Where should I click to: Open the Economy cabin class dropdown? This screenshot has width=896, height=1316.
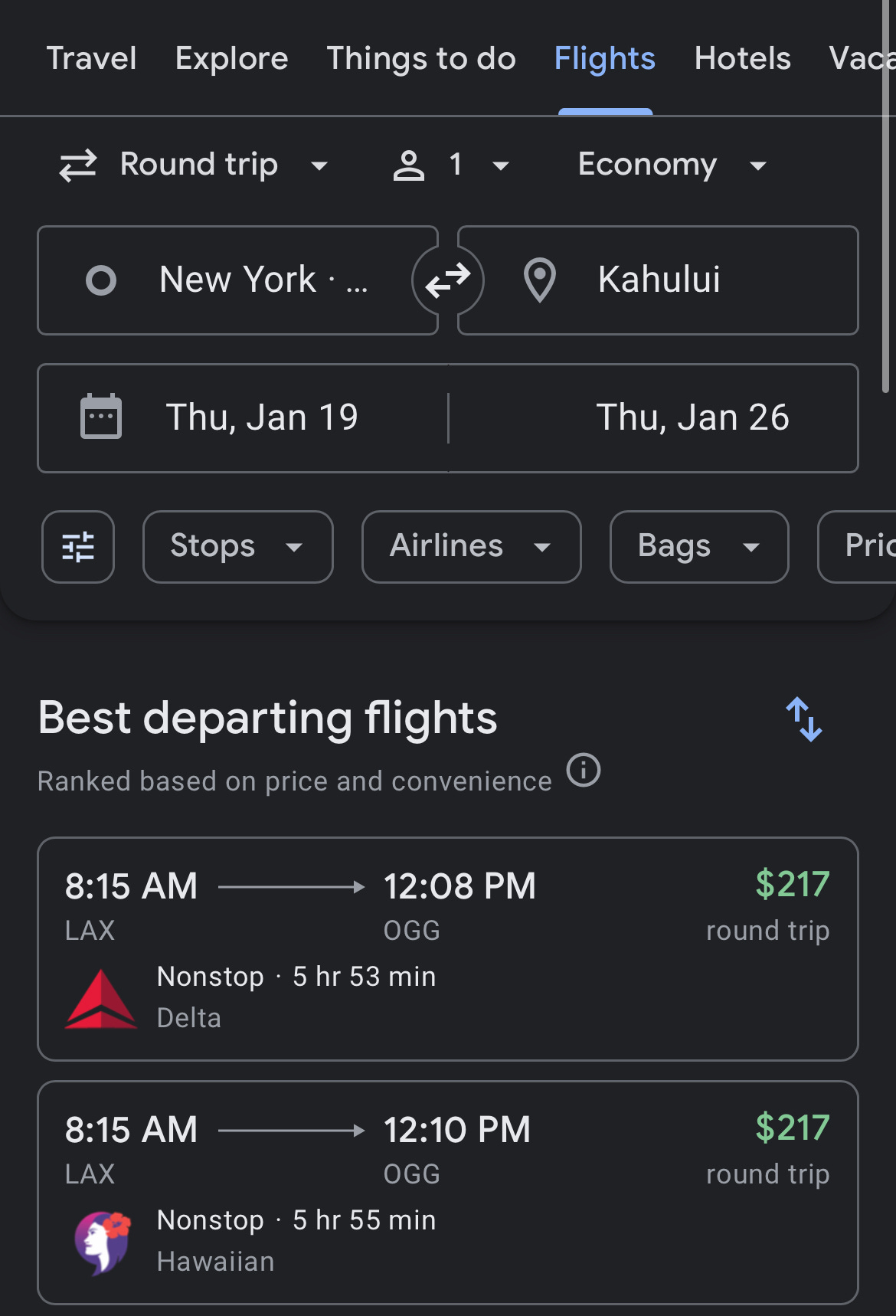pyautogui.click(x=671, y=164)
